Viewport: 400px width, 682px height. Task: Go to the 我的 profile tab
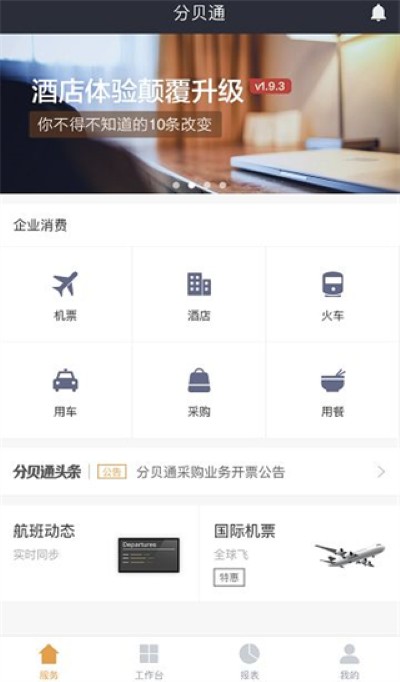tap(350, 661)
